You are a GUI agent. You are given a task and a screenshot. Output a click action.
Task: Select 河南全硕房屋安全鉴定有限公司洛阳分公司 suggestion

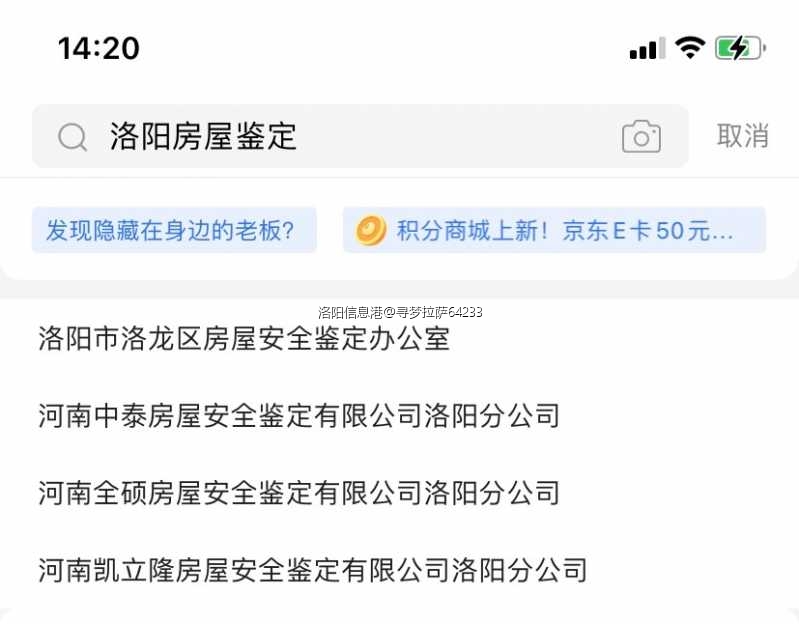(298, 493)
